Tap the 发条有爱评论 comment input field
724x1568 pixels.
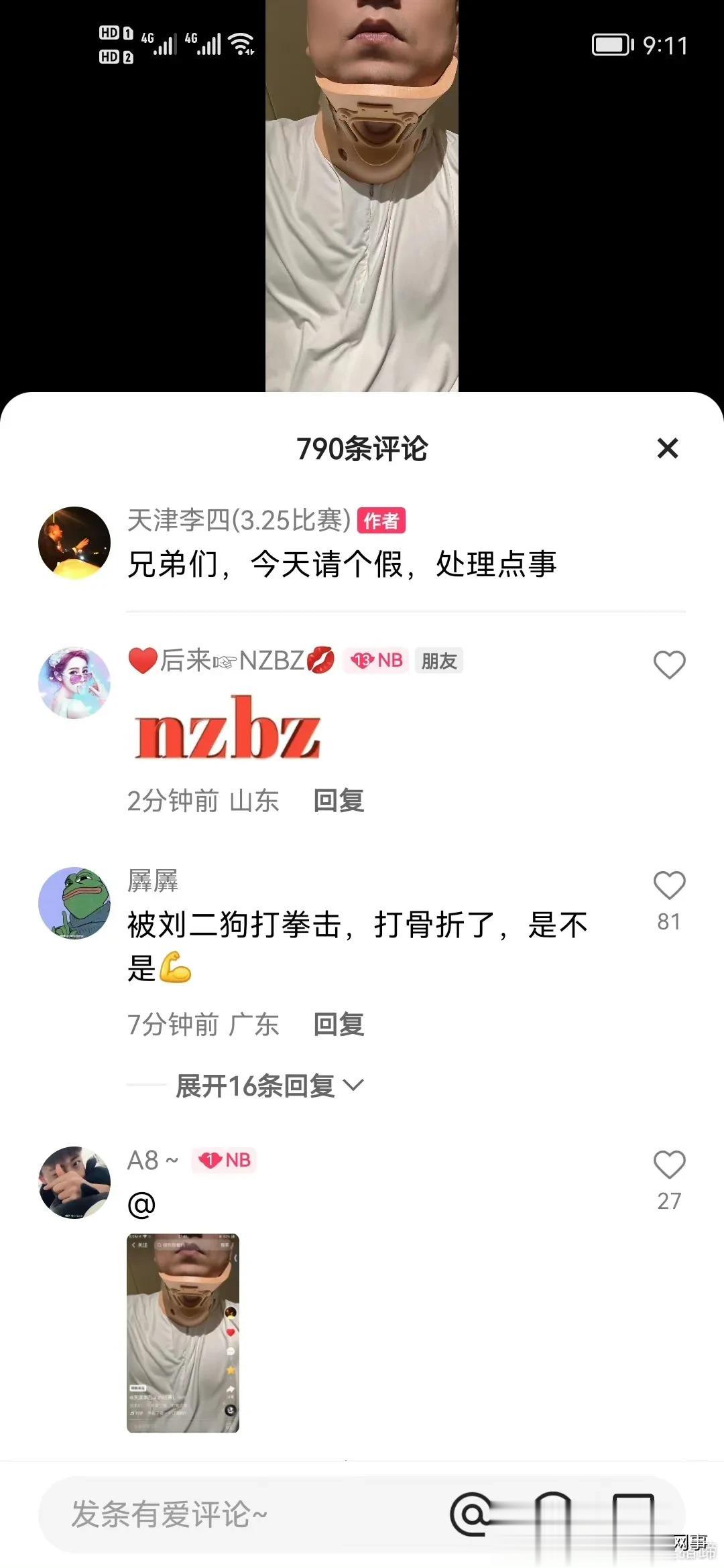pos(235,1514)
